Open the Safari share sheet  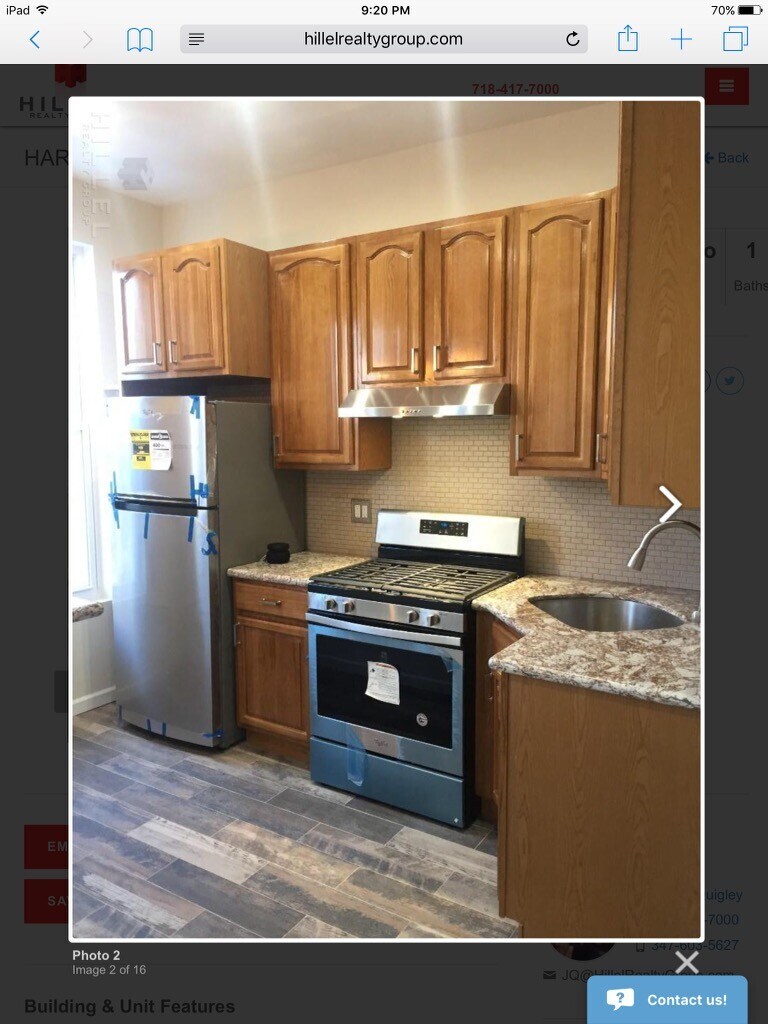(x=628, y=38)
